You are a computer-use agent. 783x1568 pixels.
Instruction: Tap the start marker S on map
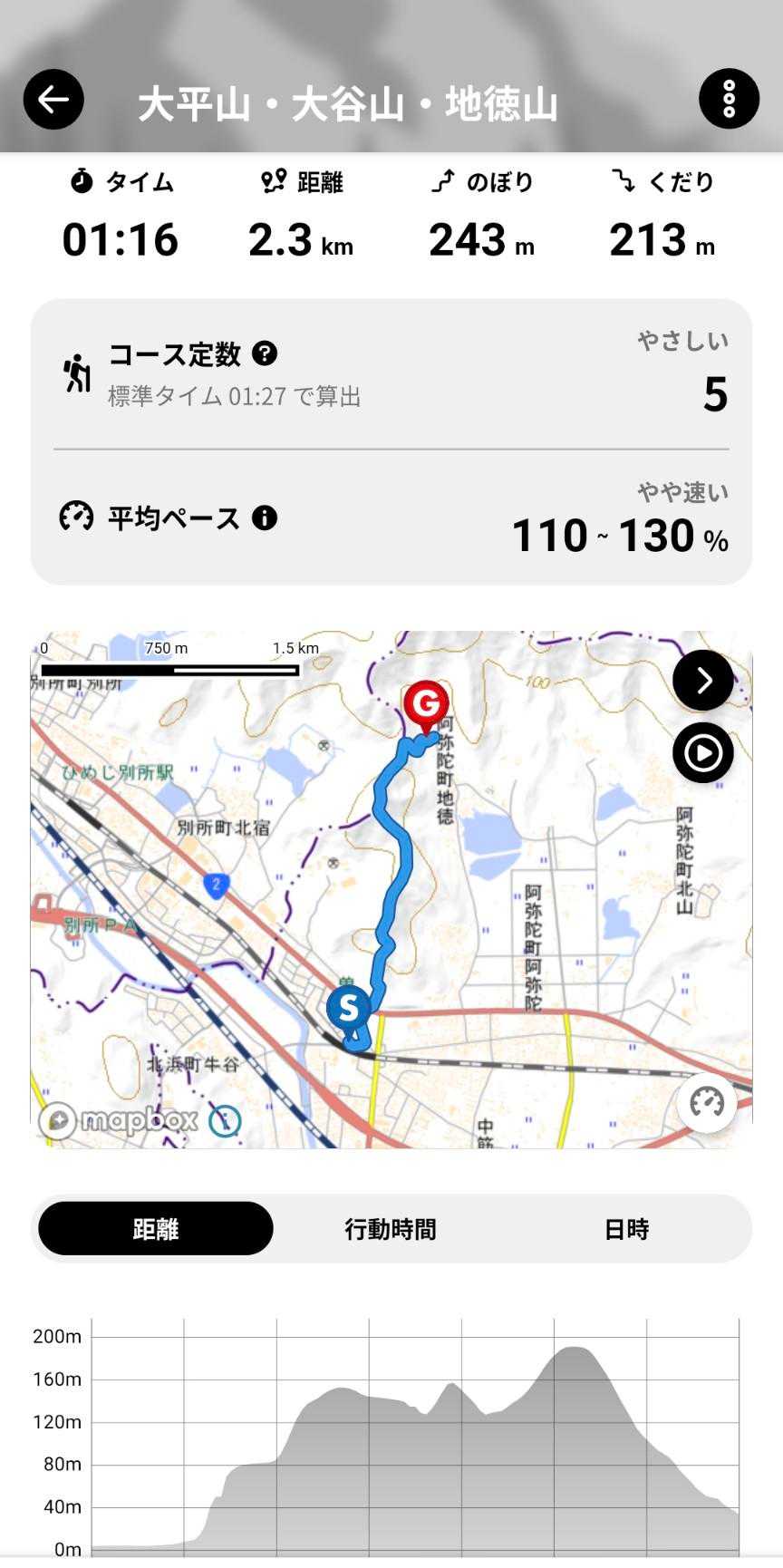click(348, 1008)
